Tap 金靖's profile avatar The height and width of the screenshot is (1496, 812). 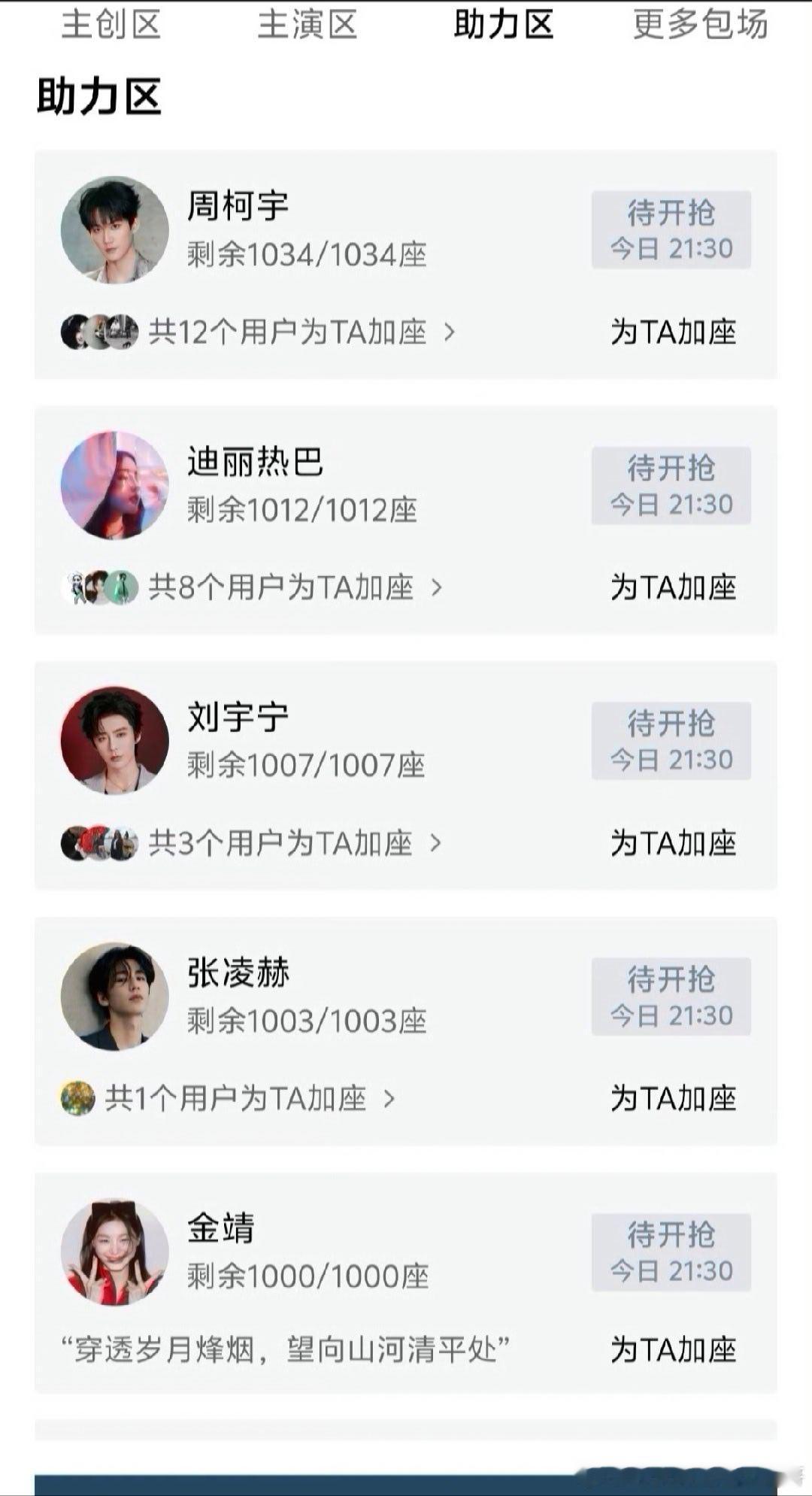click(114, 1251)
